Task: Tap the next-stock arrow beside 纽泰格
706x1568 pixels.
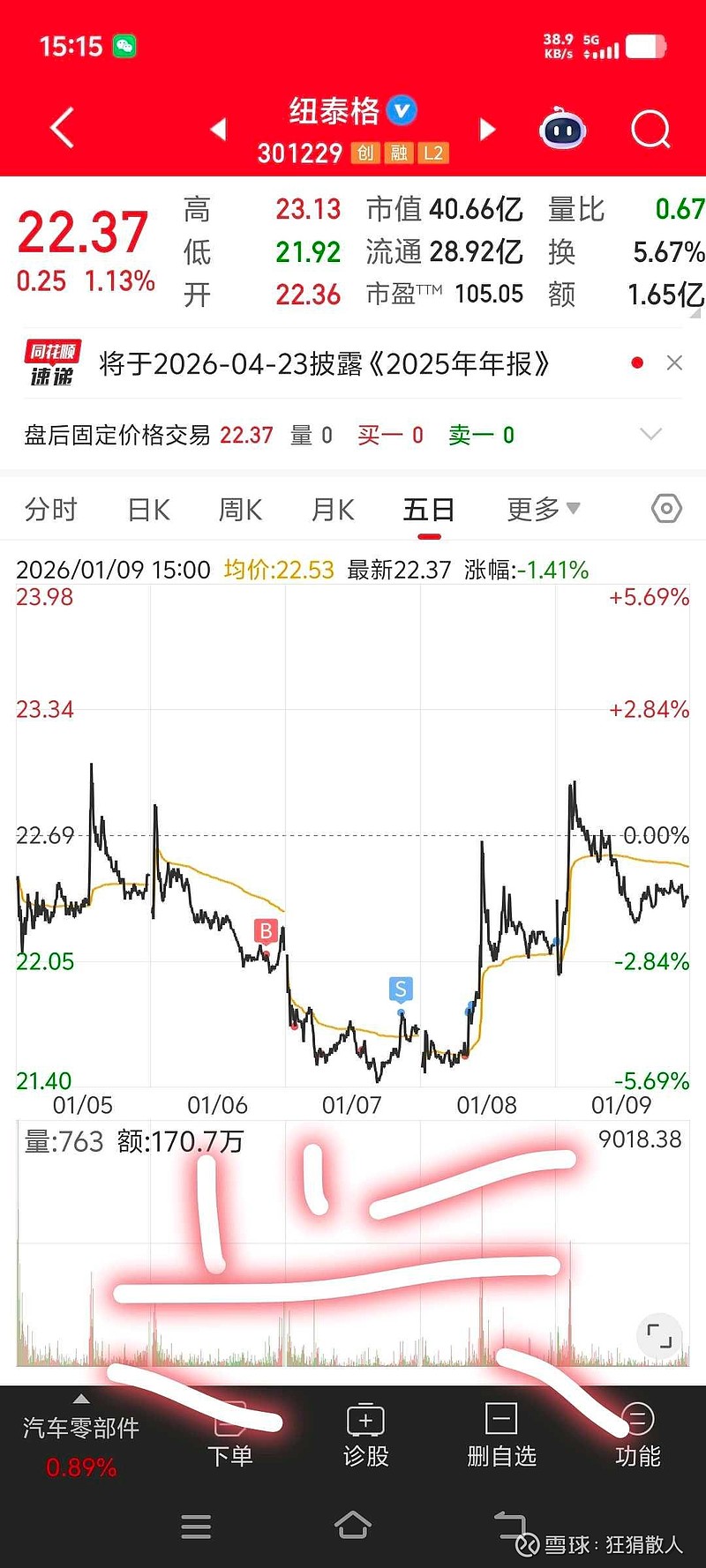Action: (x=487, y=129)
